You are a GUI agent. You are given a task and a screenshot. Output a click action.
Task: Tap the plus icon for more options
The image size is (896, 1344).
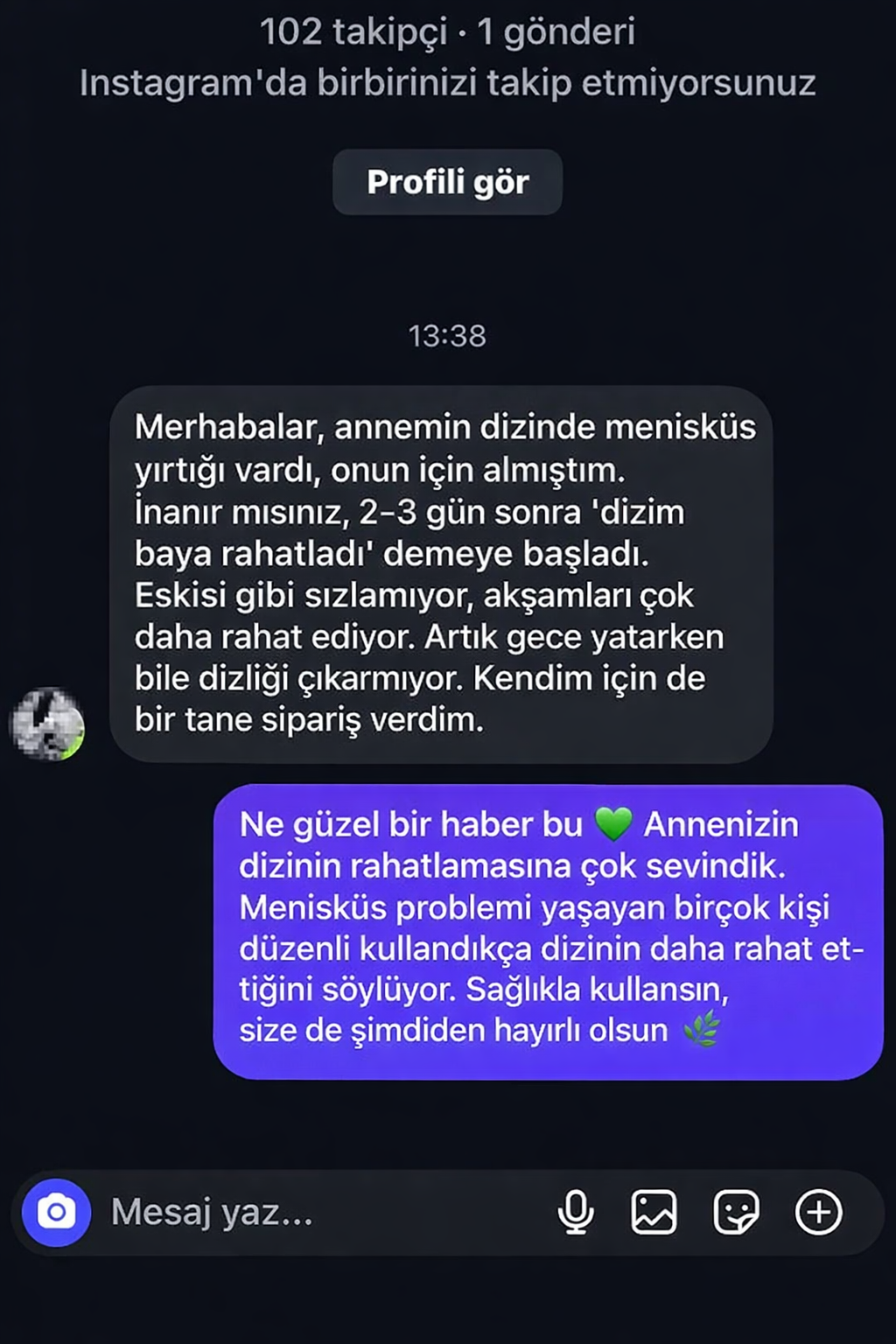point(818,1213)
